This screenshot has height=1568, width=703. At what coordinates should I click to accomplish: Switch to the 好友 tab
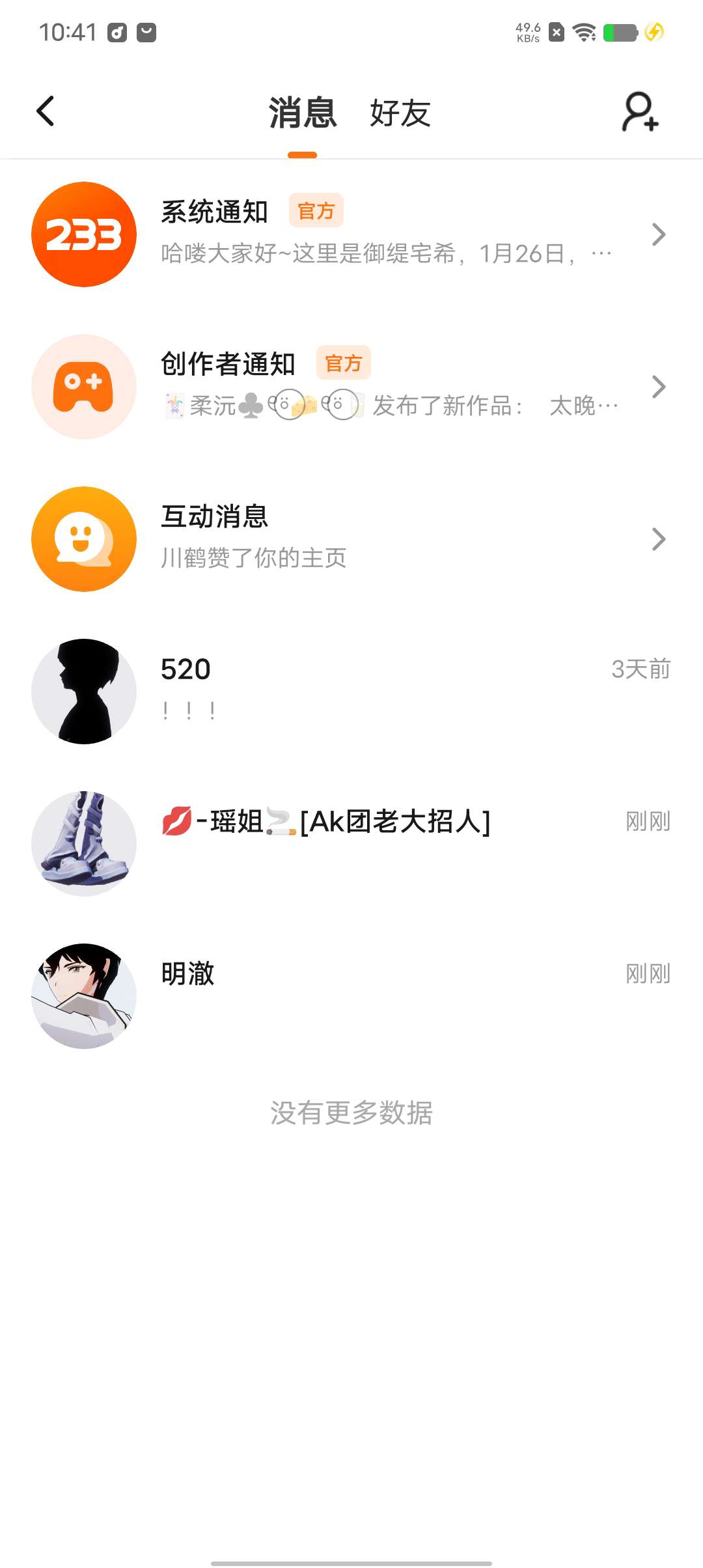pos(400,113)
